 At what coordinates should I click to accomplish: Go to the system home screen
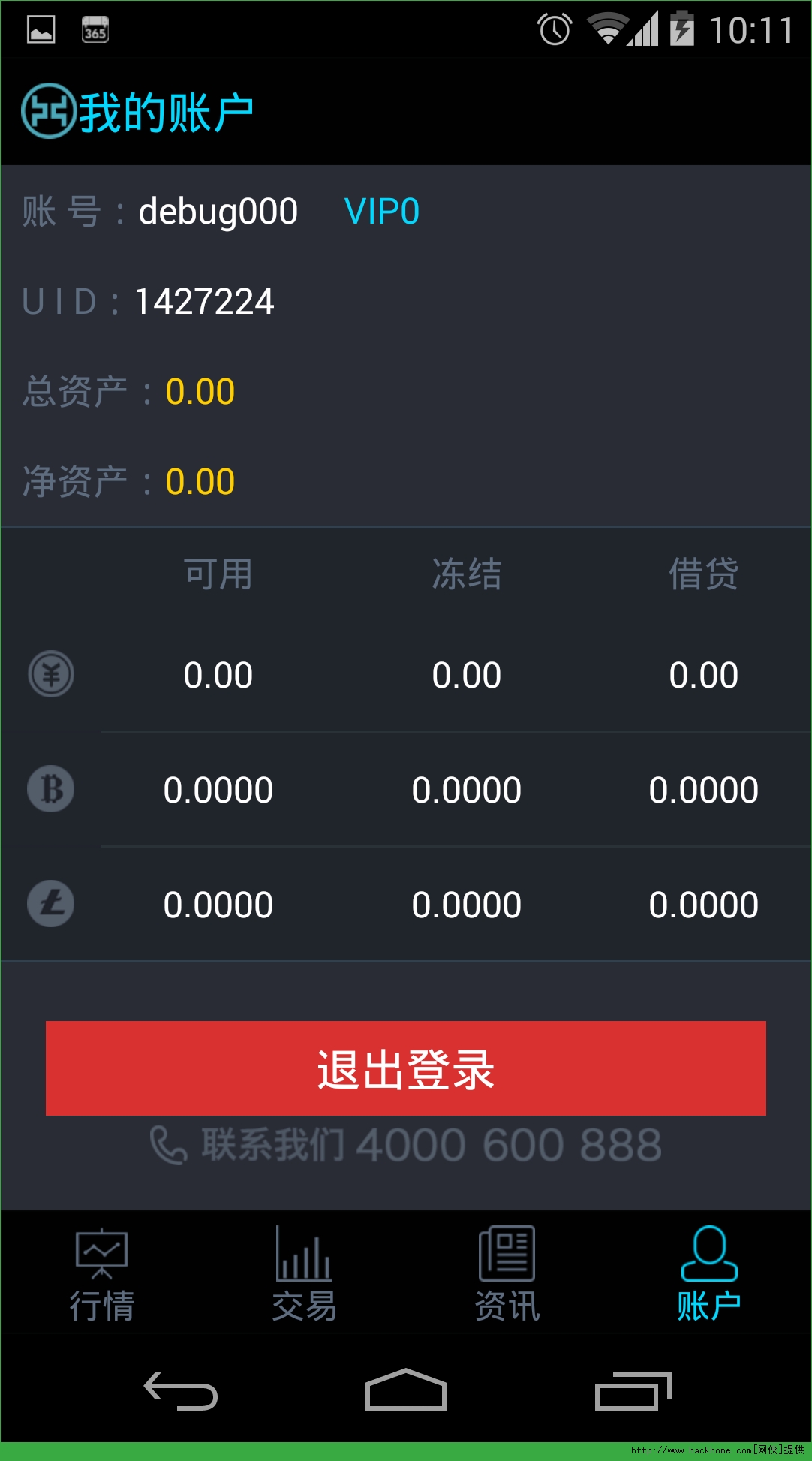click(x=405, y=1391)
